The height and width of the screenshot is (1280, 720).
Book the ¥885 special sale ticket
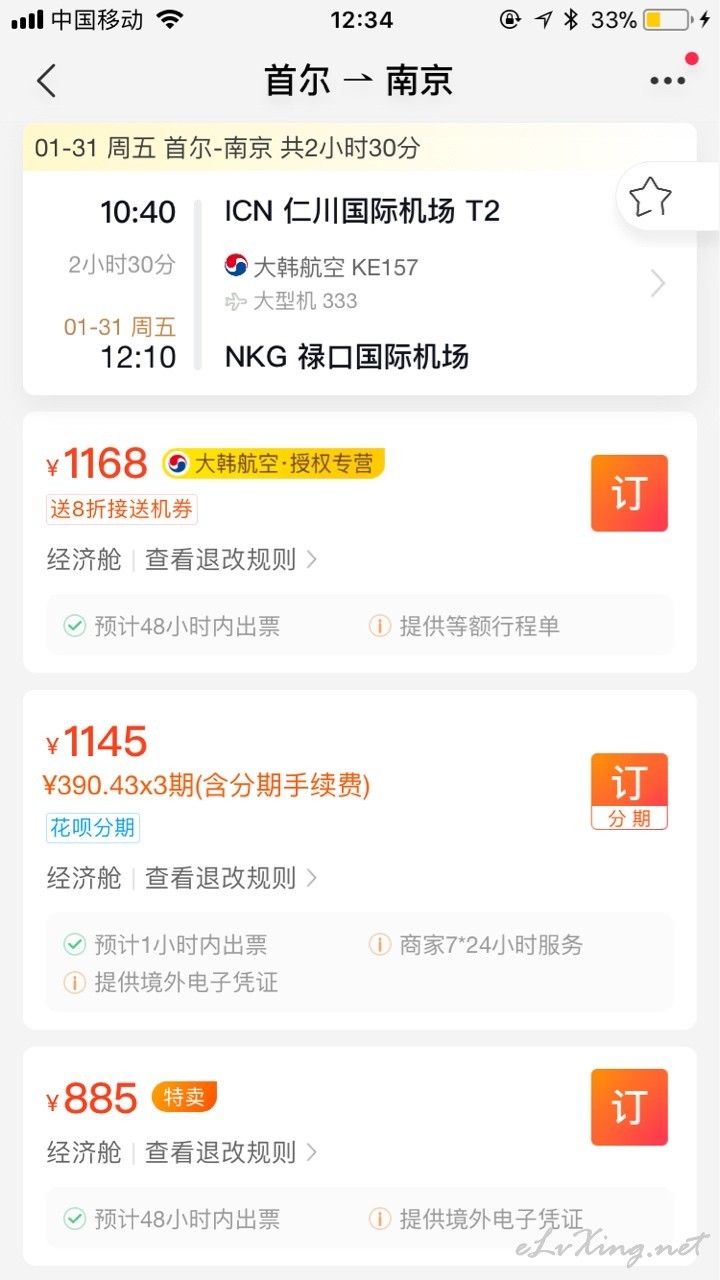[x=629, y=1107]
